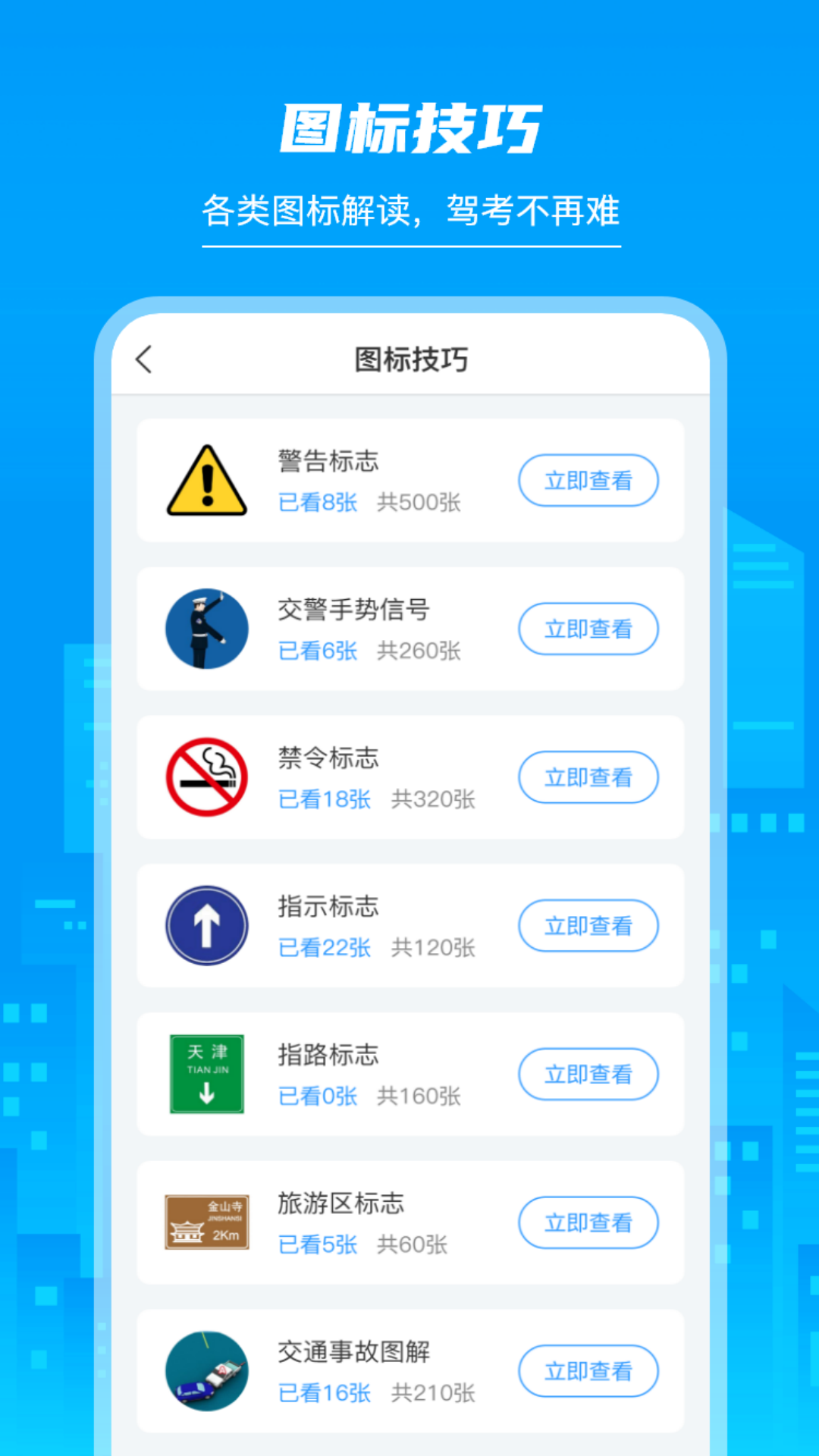
Task: Click 立即查看 for 指示标志
Action: [588, 925]
